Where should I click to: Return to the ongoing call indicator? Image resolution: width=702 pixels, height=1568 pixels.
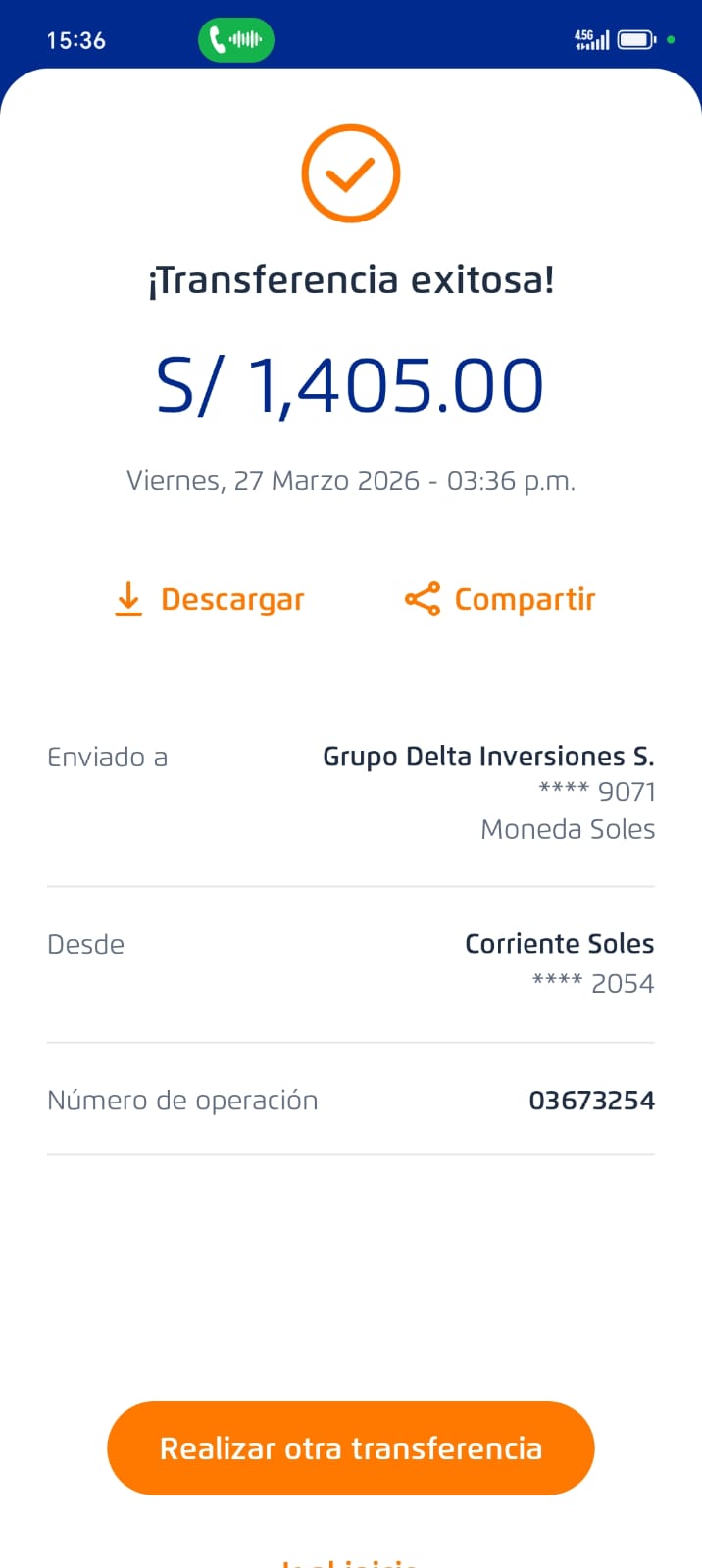click(x=236, y=40)
